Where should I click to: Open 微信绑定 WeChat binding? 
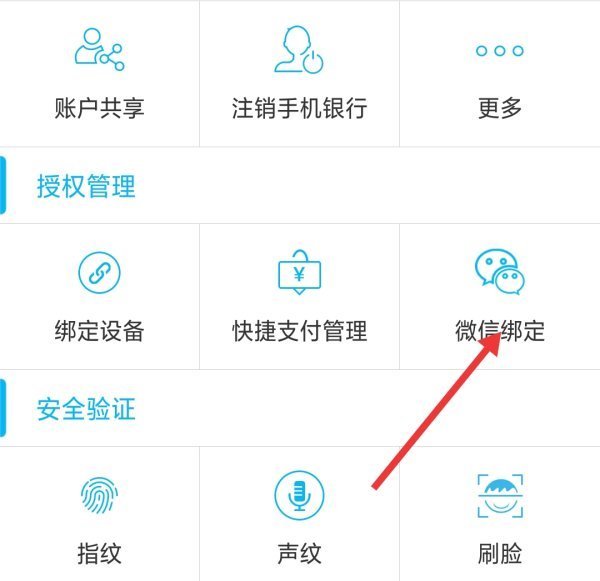point(499,296)
